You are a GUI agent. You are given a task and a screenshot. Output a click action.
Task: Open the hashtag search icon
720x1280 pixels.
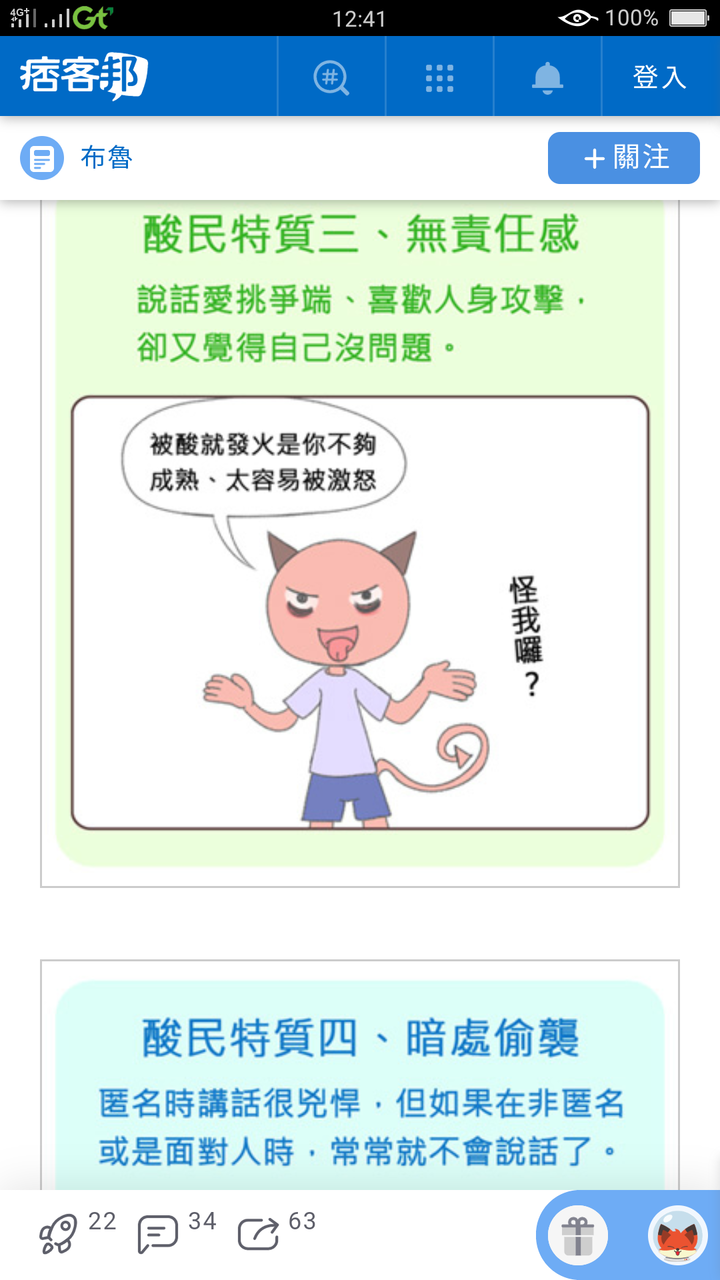click(x=331, y=78)
